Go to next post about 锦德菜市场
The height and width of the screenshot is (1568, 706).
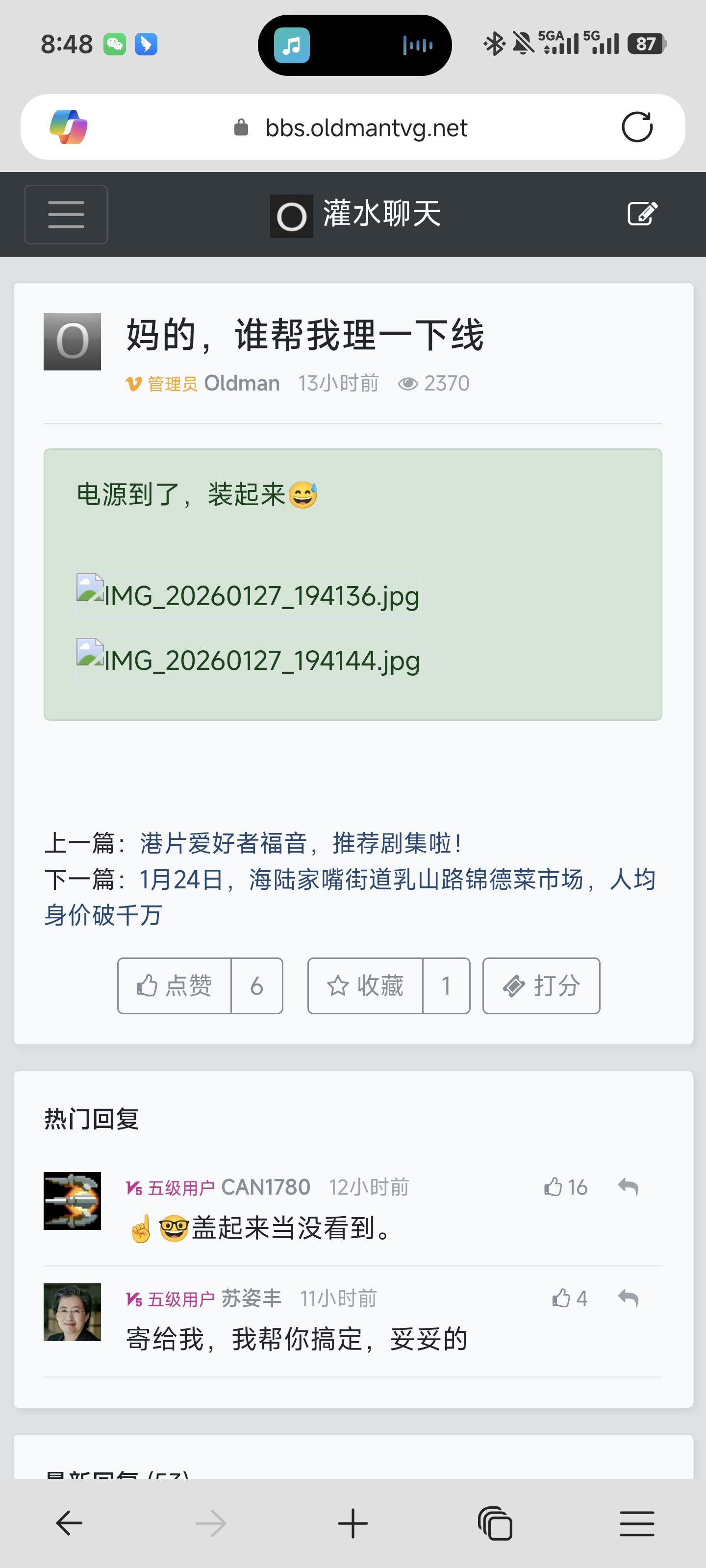tap(397, 880)
